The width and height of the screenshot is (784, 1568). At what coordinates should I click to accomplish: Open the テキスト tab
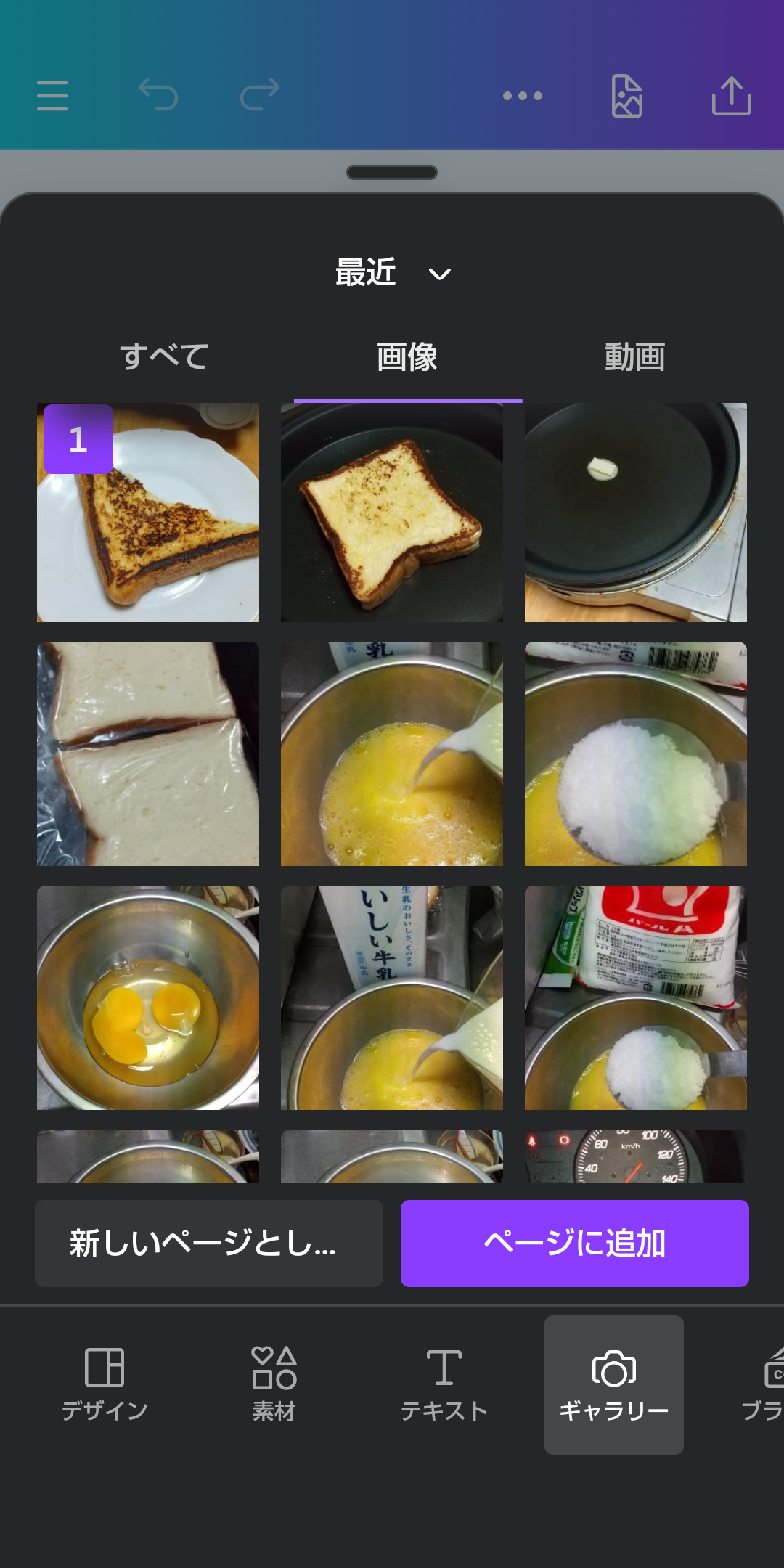click(444, 1384)
